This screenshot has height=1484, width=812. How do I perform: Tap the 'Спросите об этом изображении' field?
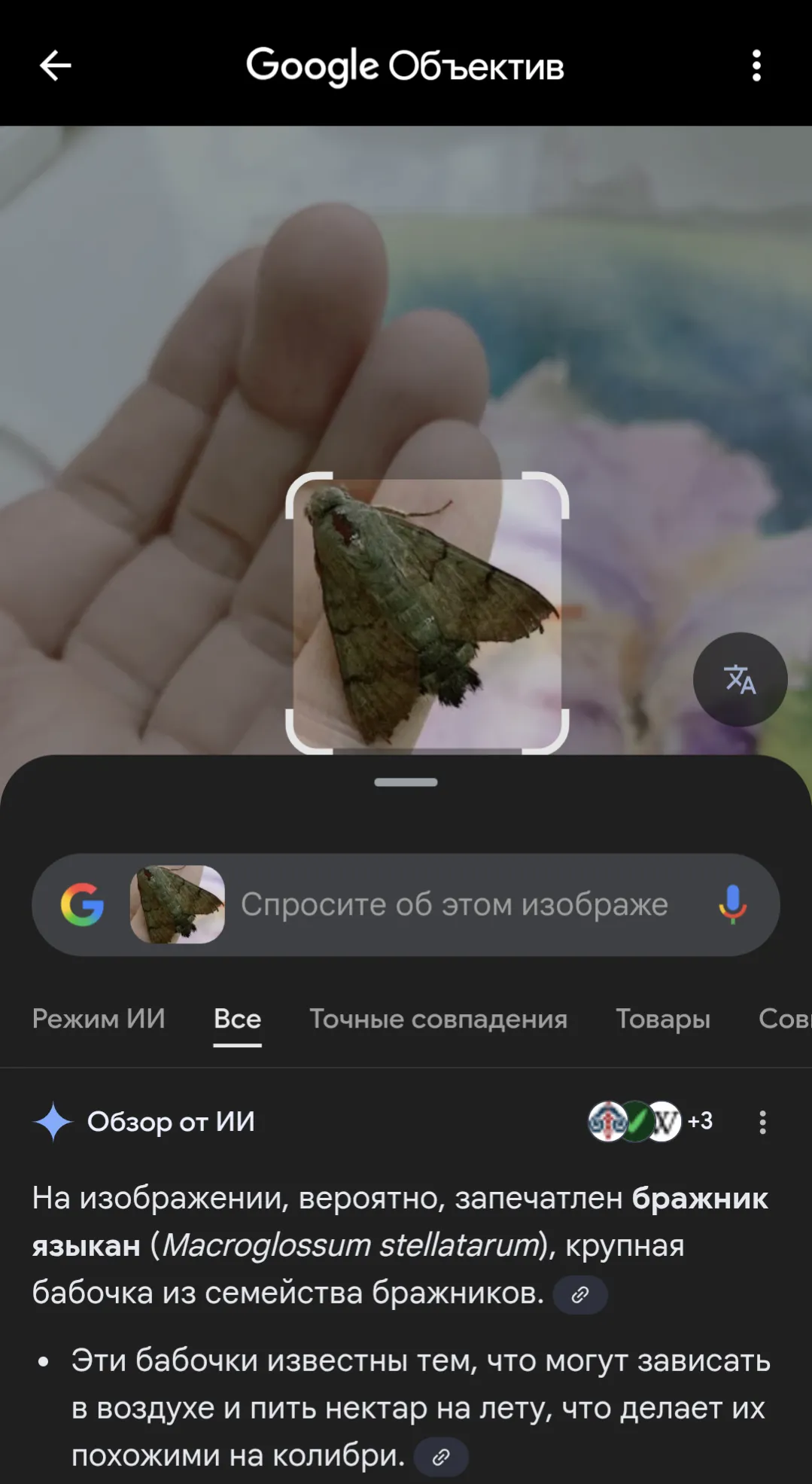pyautogui.click(x=454, y=904)
